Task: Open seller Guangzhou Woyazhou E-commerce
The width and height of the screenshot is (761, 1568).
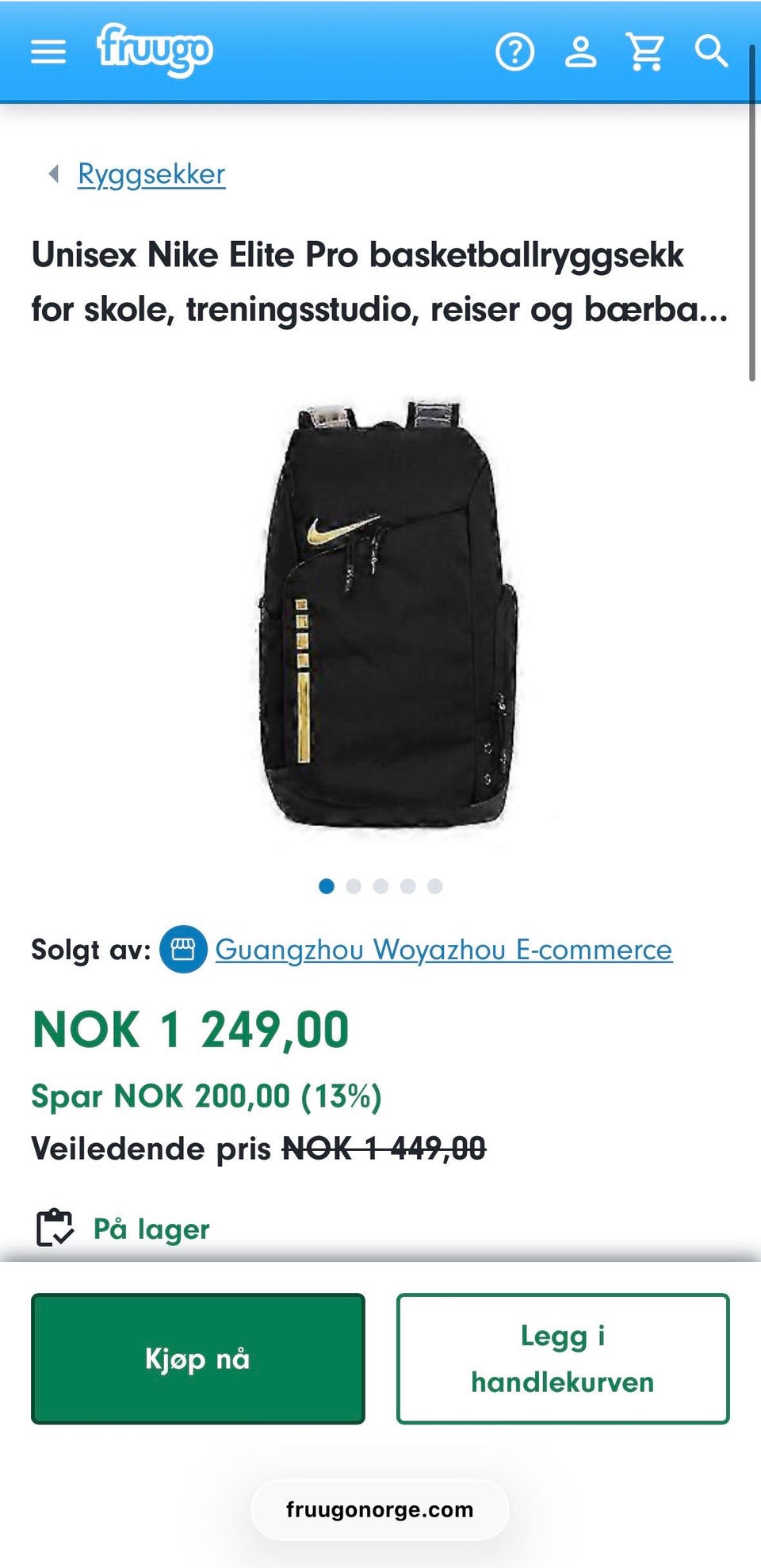Action: 443,949
